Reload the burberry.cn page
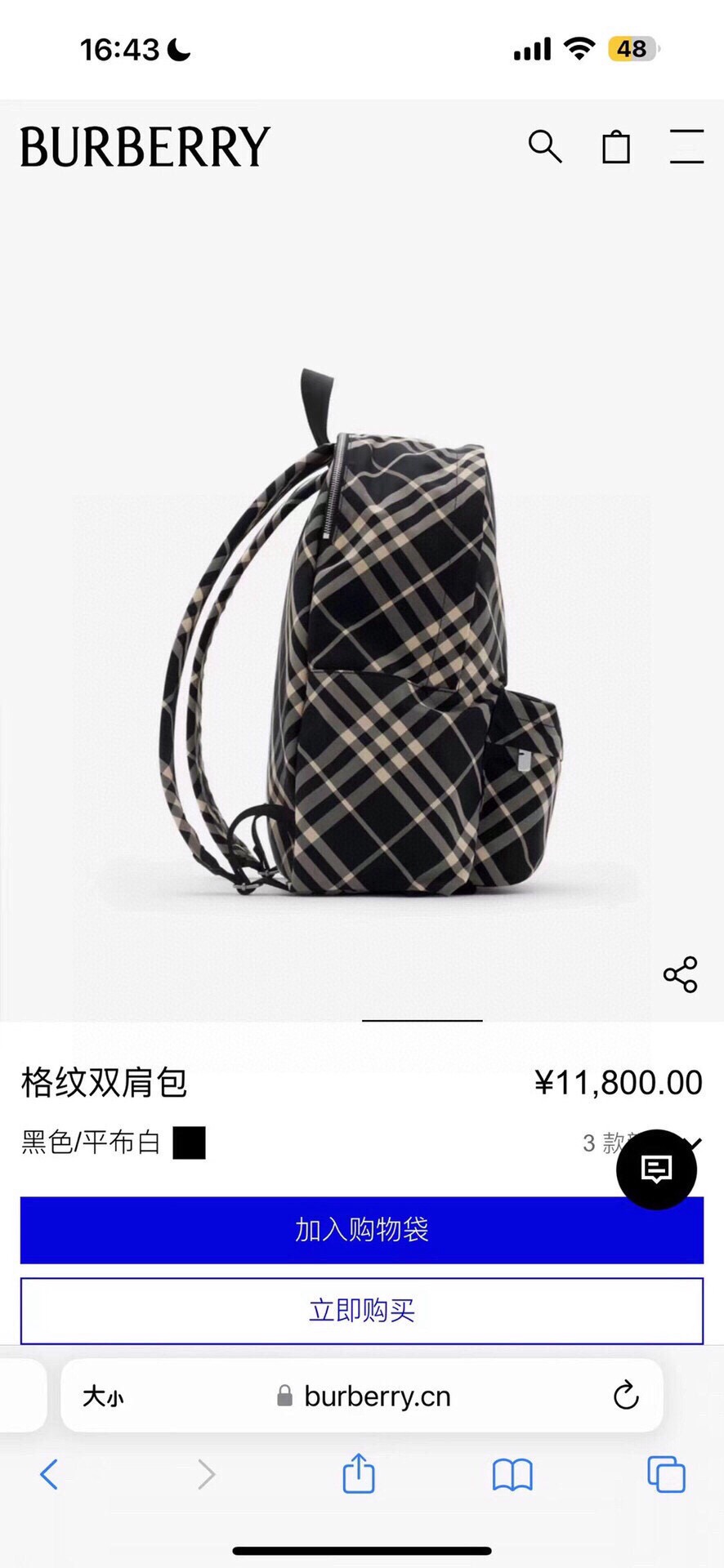 [626, 1396]
